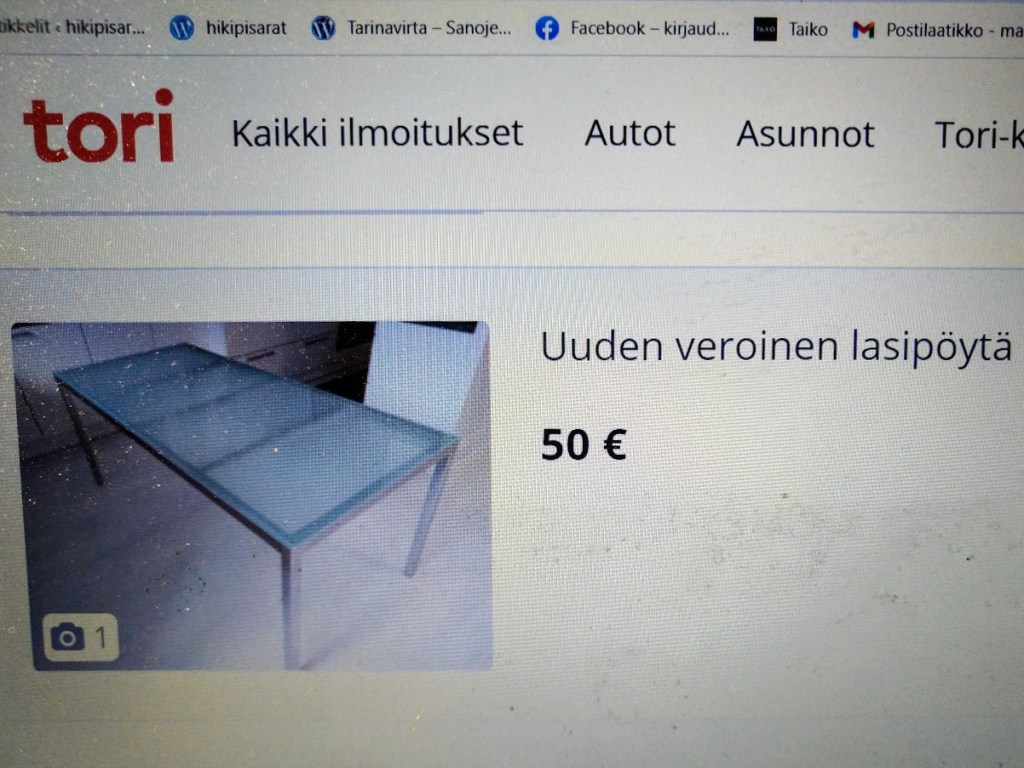Go to the Autot category

point(630,133)
